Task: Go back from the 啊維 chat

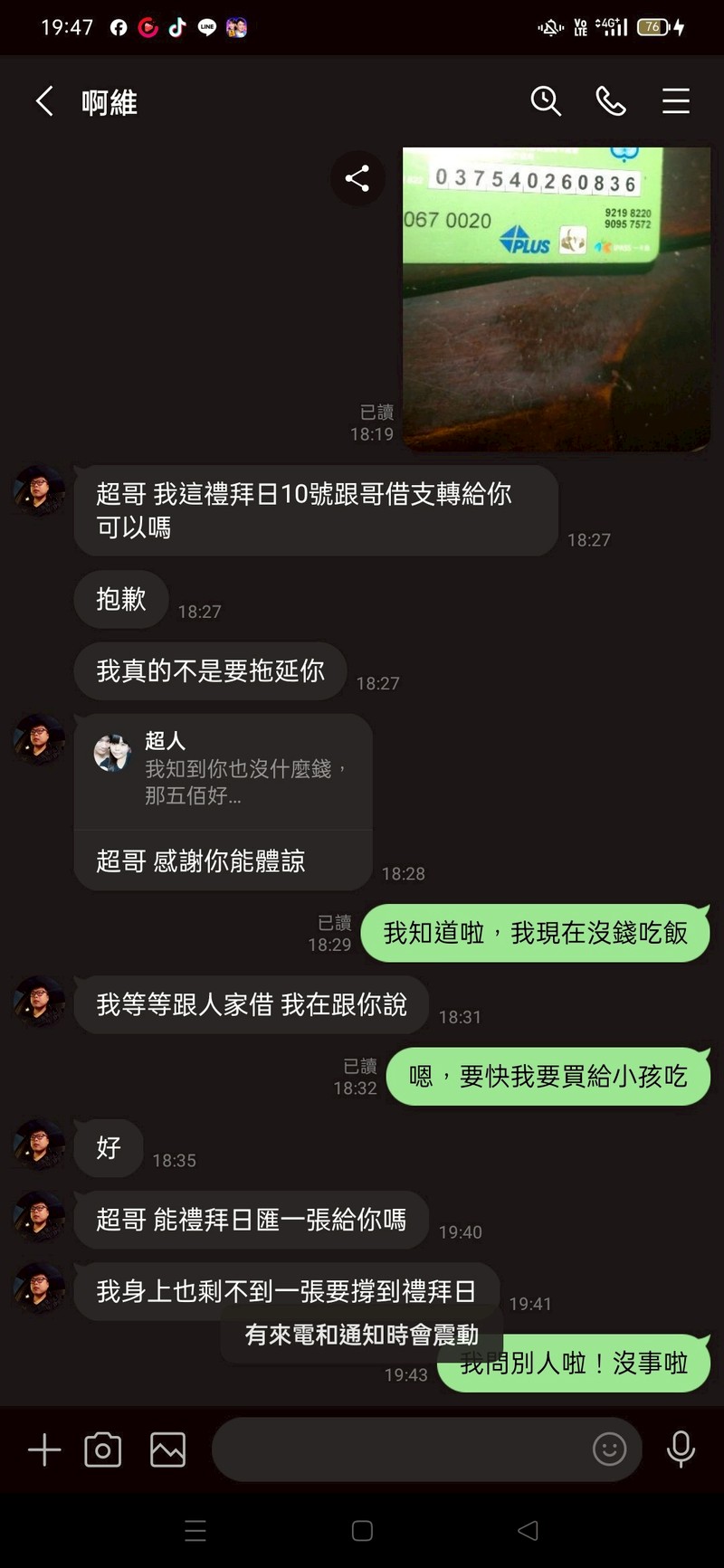Action: tap(44, 101)
